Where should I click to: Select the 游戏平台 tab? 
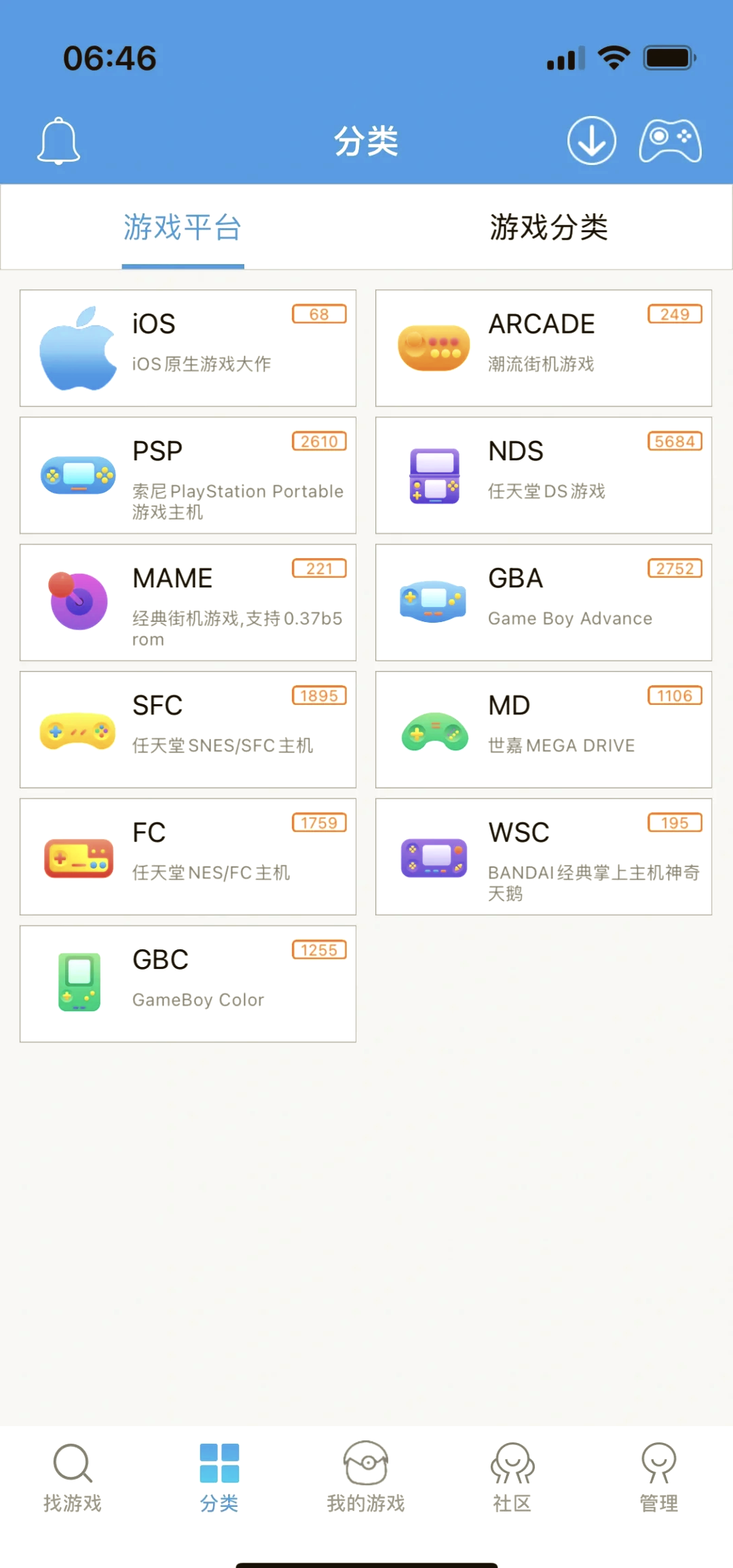(183, 227)
